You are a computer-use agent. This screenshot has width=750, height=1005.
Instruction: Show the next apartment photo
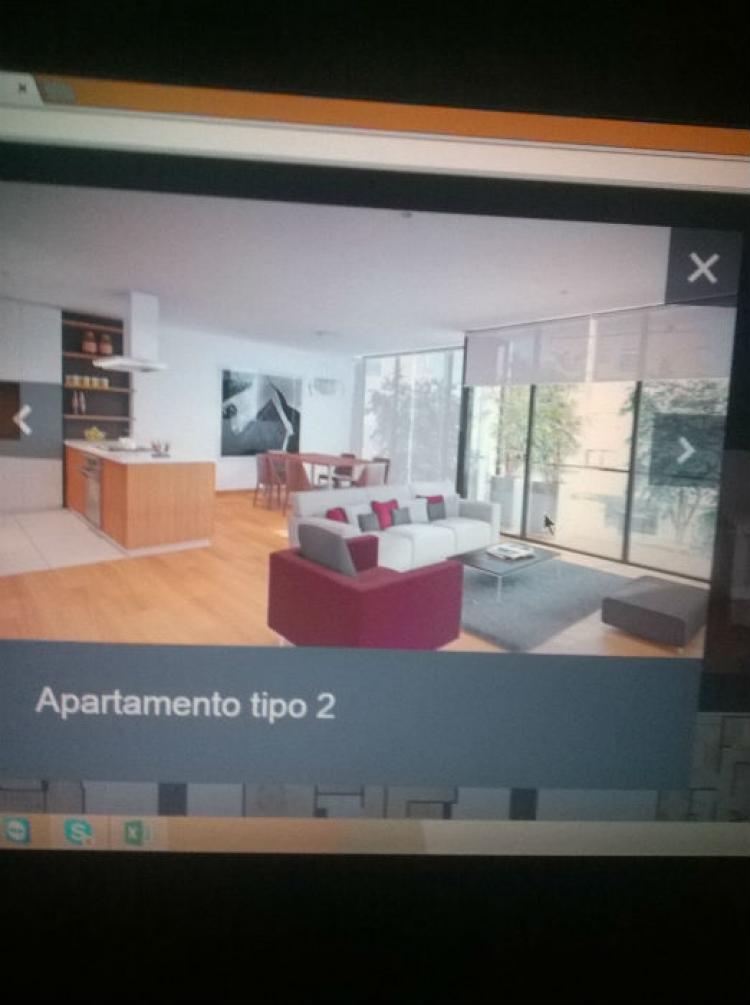(686, 450)
